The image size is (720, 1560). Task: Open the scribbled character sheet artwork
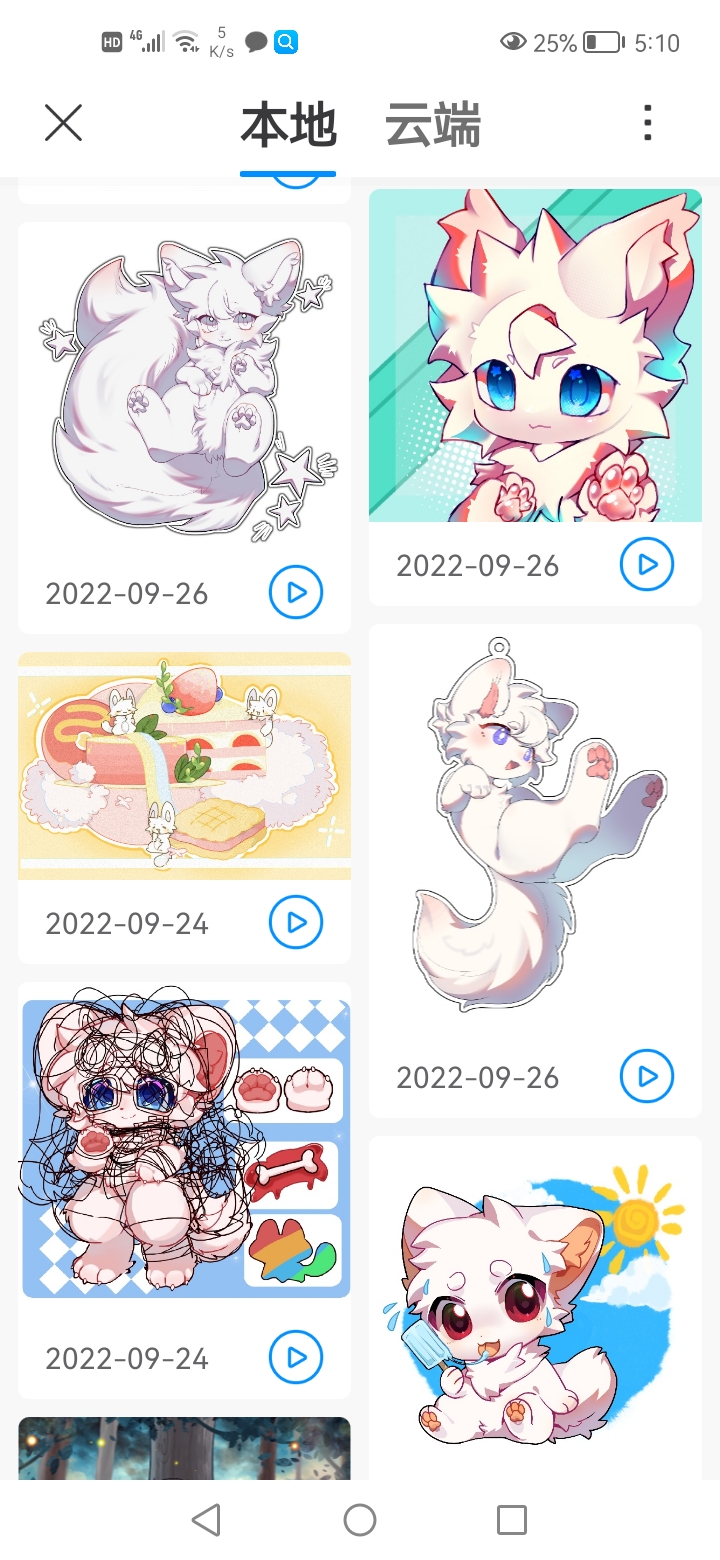click(x=185, y=1148)
